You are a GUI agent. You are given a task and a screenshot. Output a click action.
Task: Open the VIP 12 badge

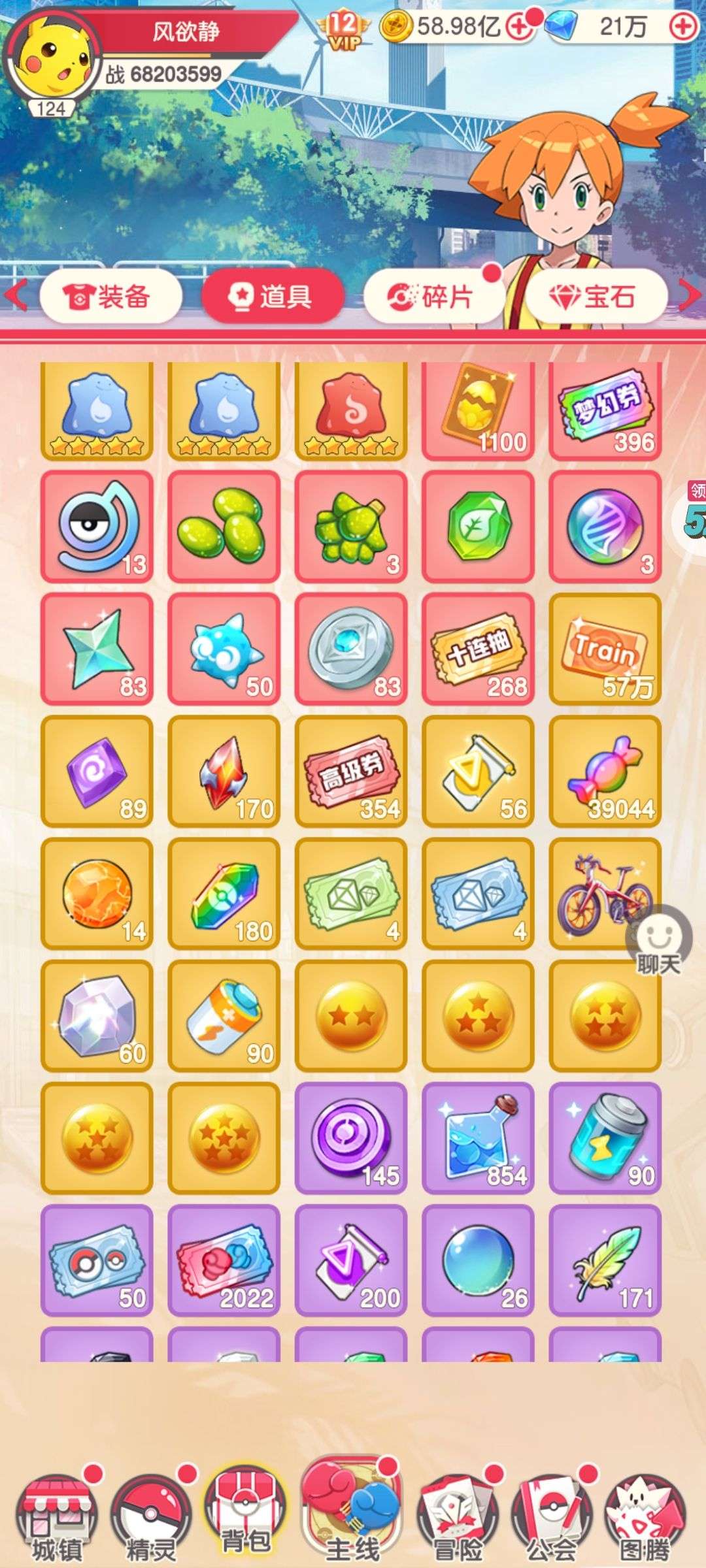344,29
